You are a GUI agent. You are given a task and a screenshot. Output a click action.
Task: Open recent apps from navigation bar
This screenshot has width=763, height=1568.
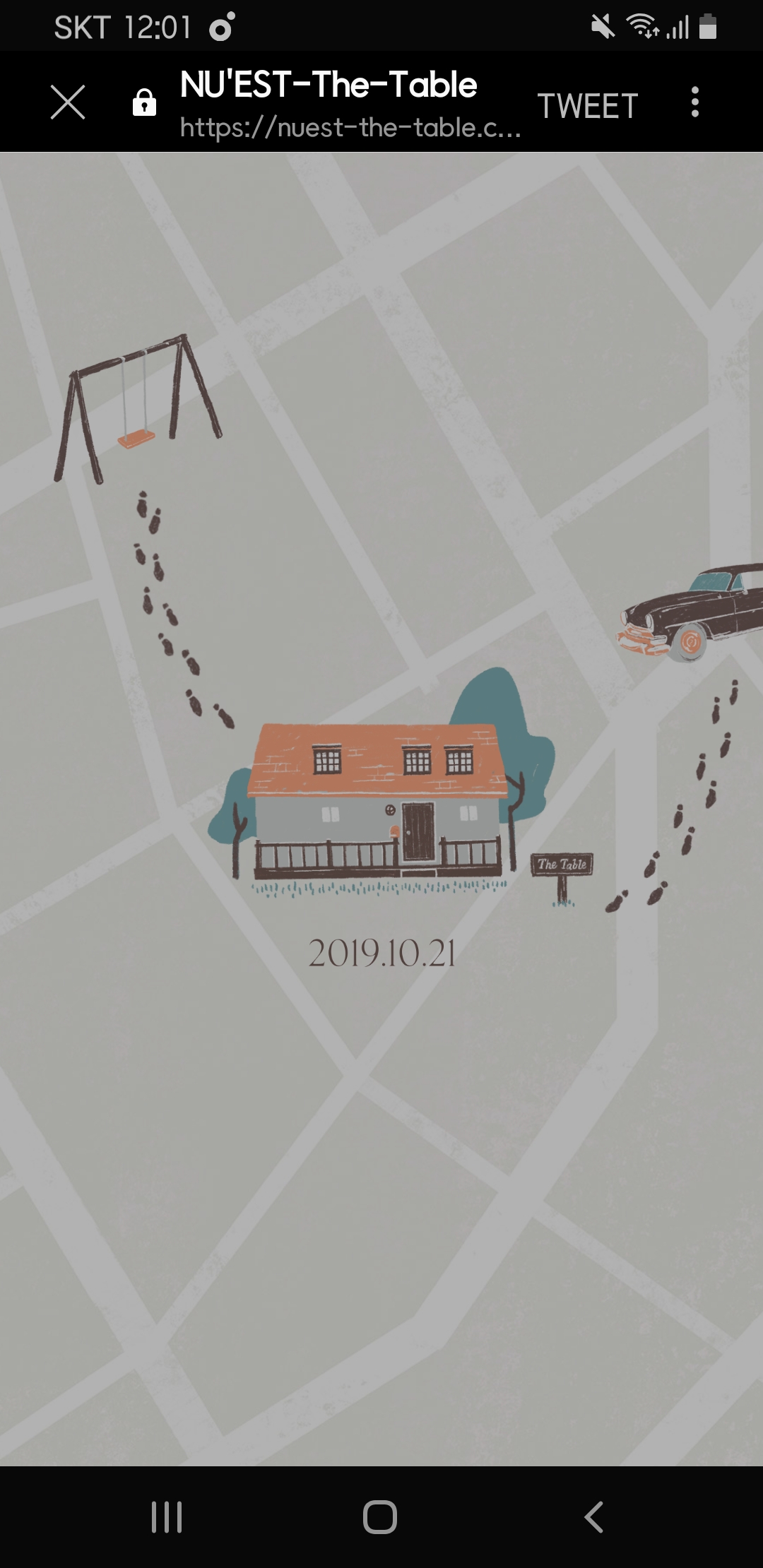(167, 1516)
